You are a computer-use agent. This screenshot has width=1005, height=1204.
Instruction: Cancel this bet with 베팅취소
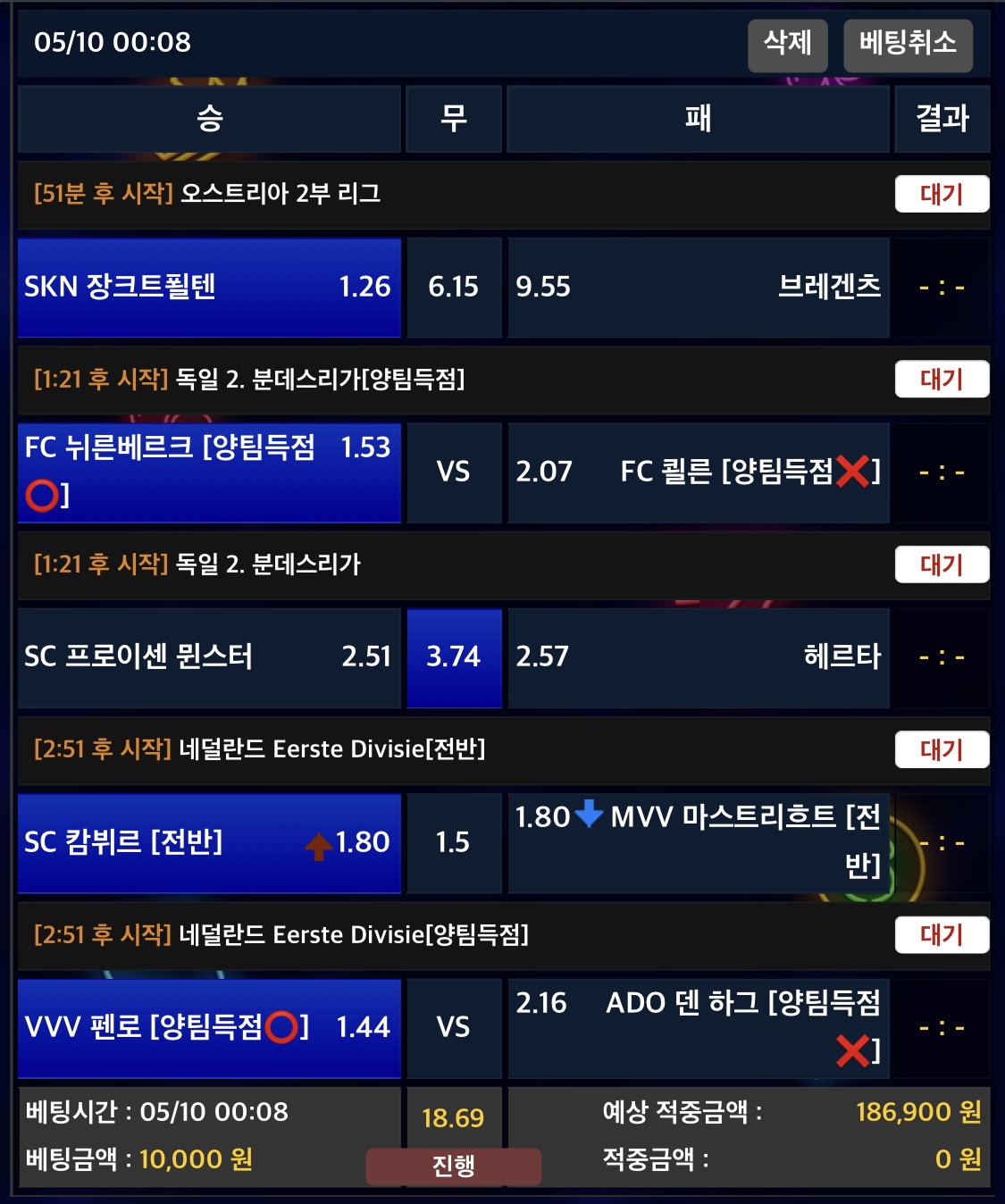point(907,44)
